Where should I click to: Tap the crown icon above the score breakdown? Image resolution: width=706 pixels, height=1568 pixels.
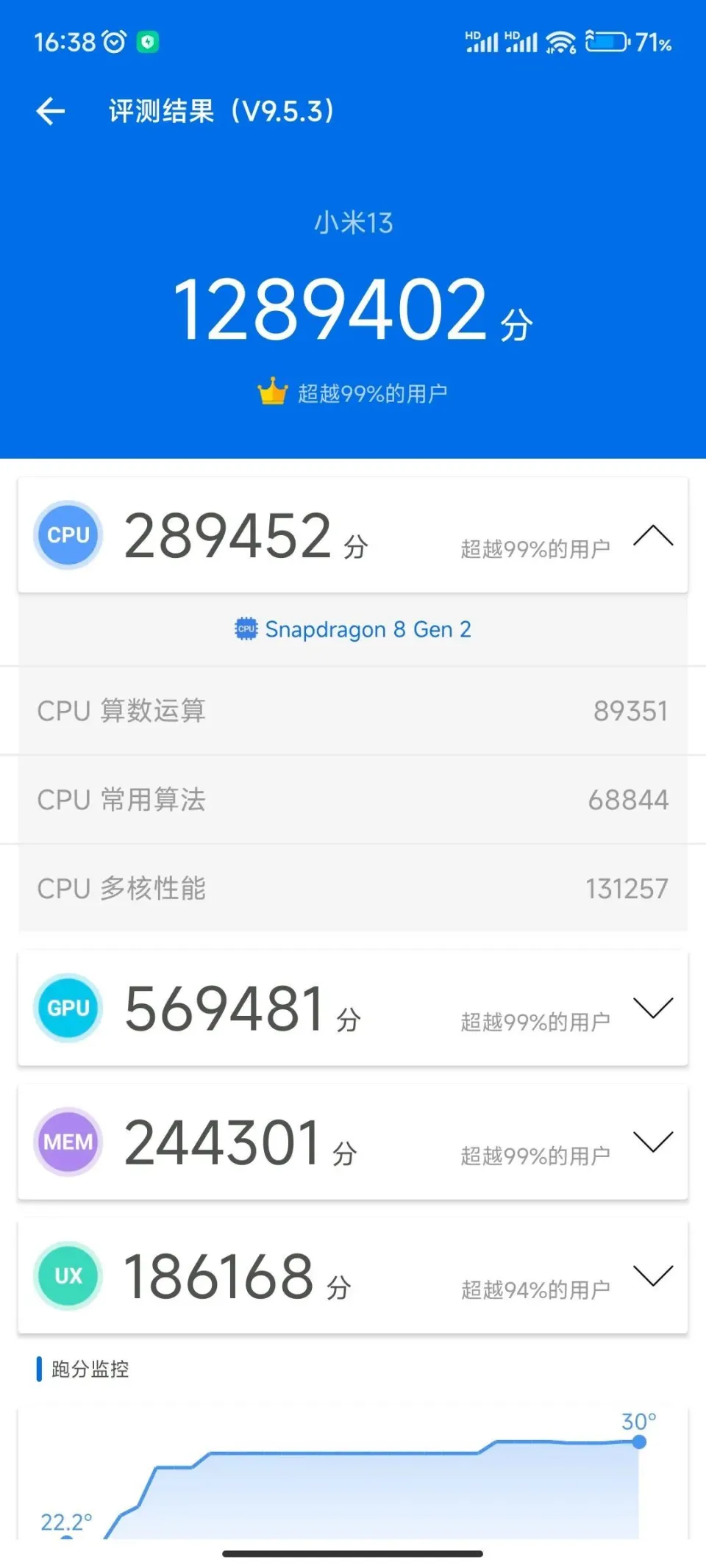272,390
